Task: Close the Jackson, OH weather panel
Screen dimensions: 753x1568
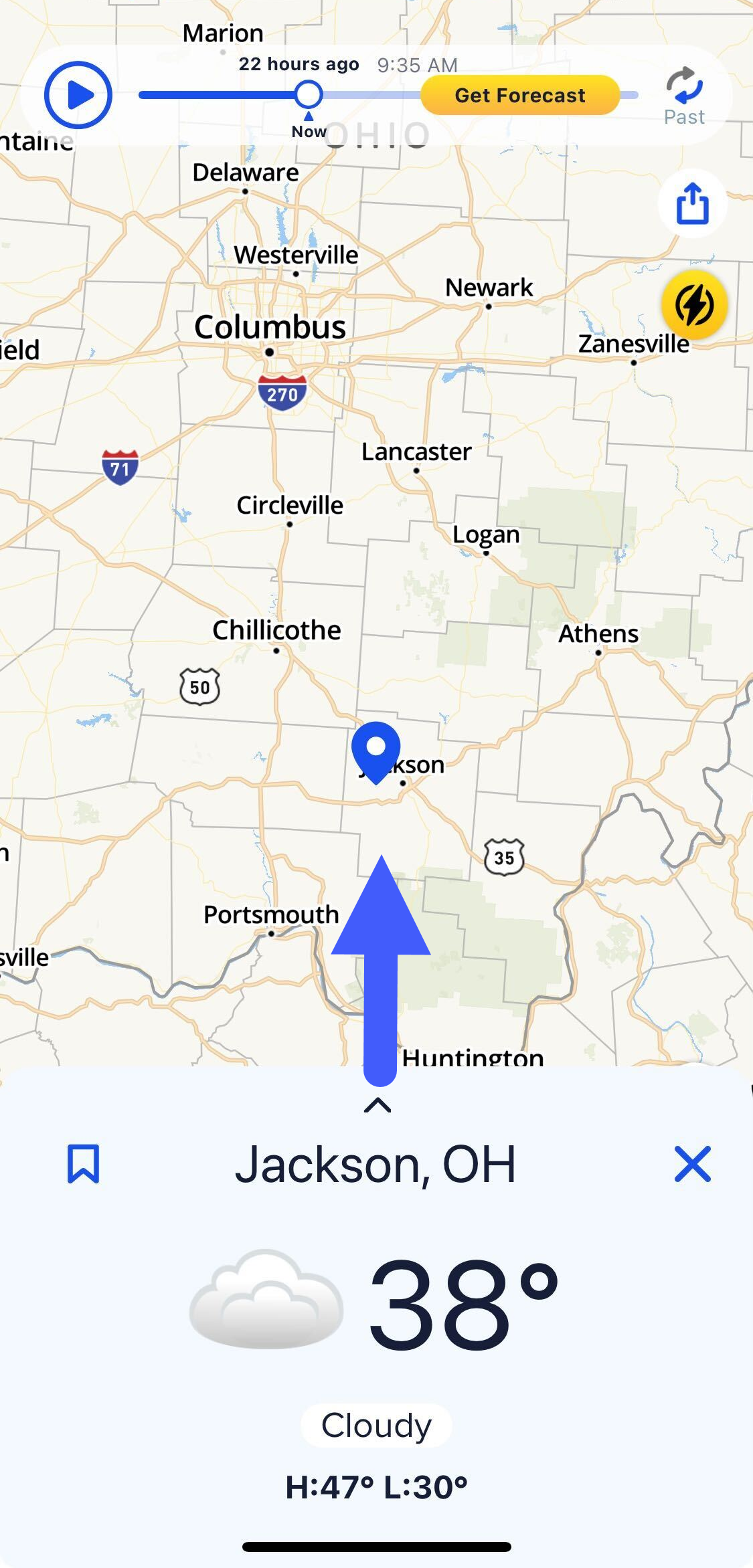Action: pyautogui.click(x=692, y=1164)
